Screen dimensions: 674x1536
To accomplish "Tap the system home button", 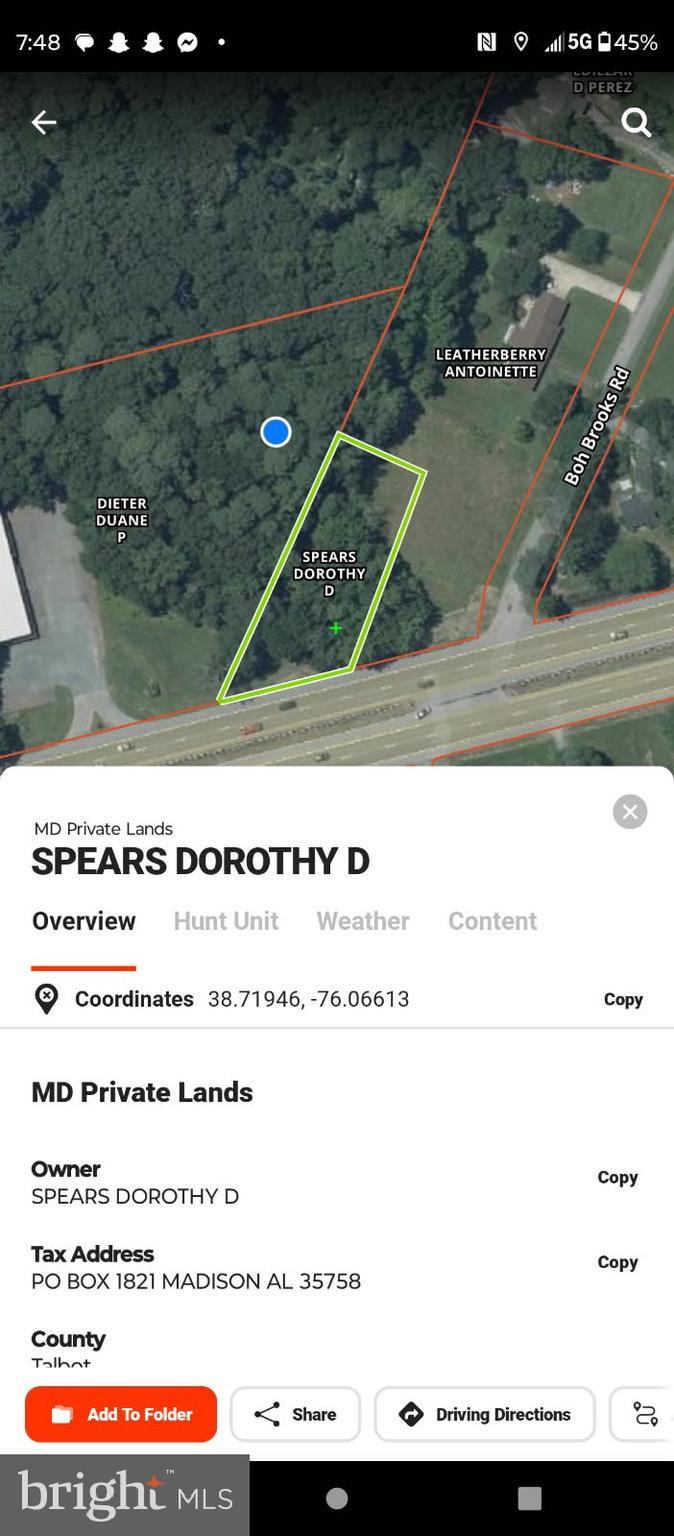I will coord(337,1498).
